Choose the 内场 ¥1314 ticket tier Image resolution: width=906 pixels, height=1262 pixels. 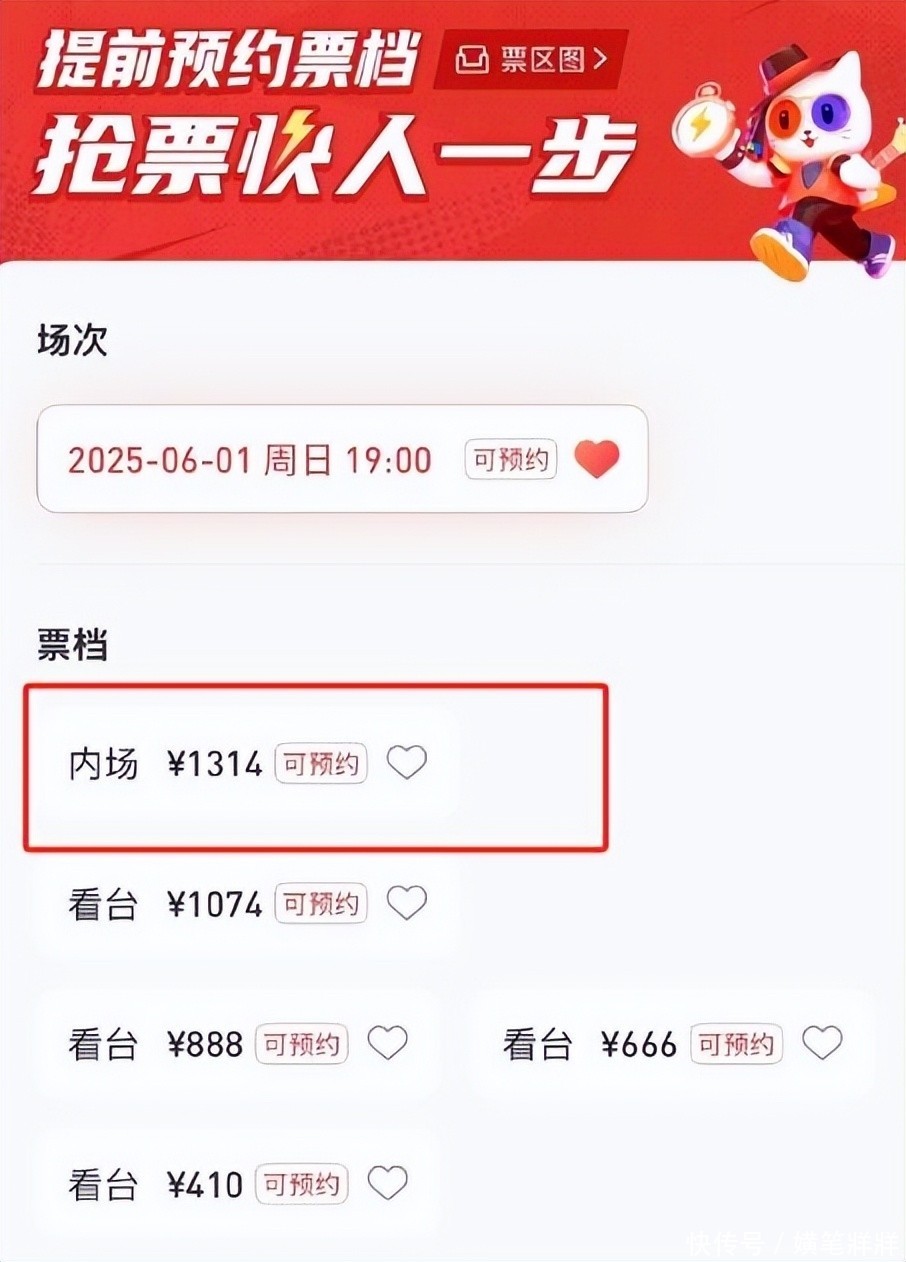165,765
